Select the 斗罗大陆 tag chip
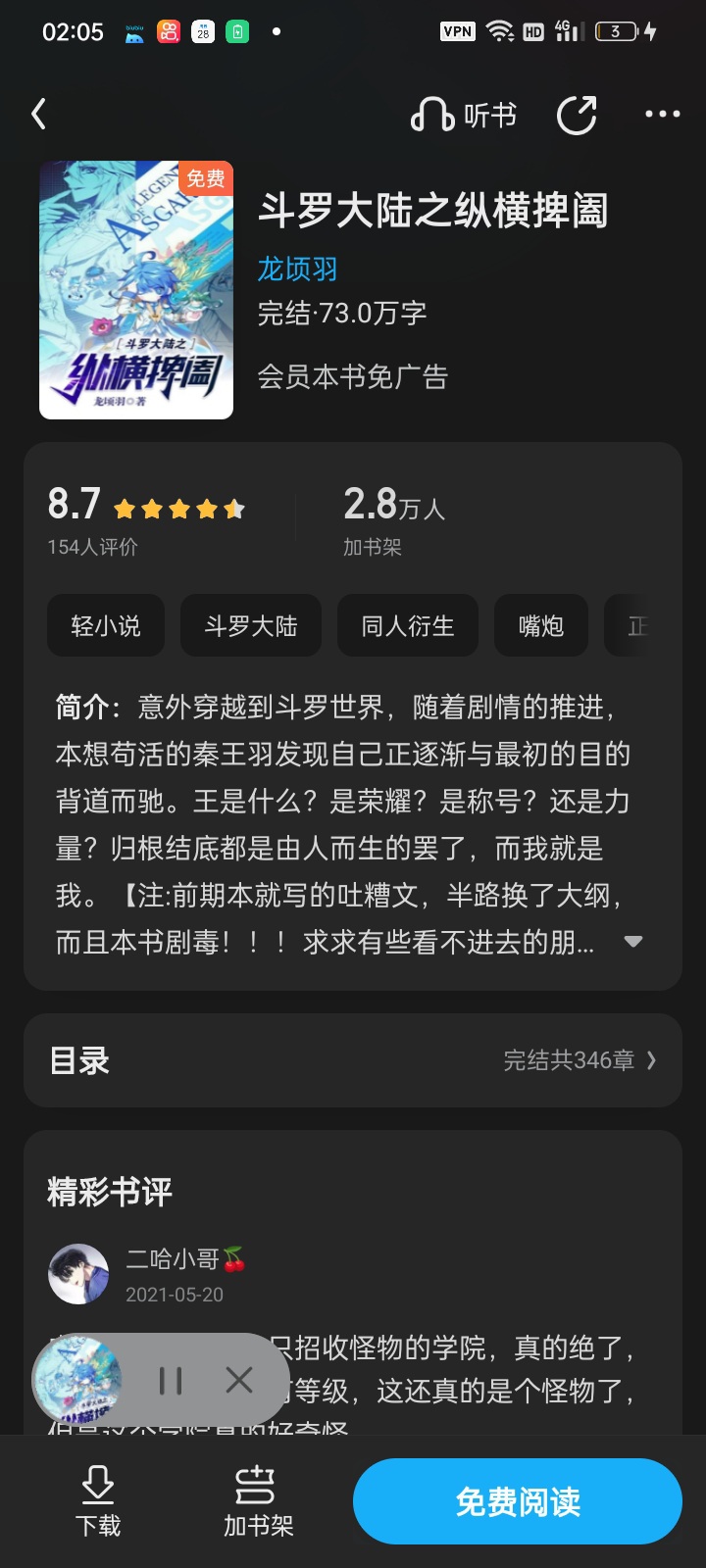Viewport: 706px width, 1568px height. [x=251, y=625]
